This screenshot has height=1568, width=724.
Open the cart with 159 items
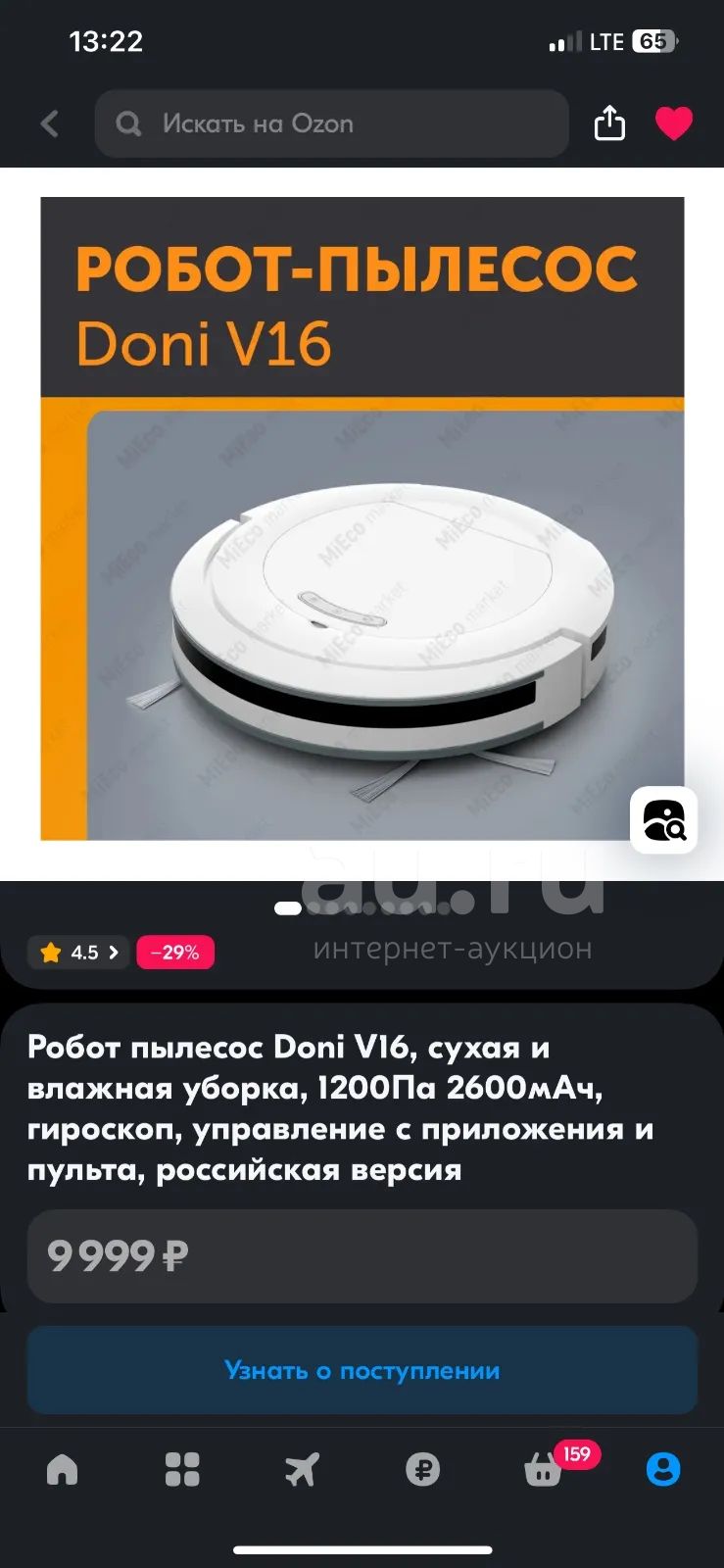point(544,1469)
